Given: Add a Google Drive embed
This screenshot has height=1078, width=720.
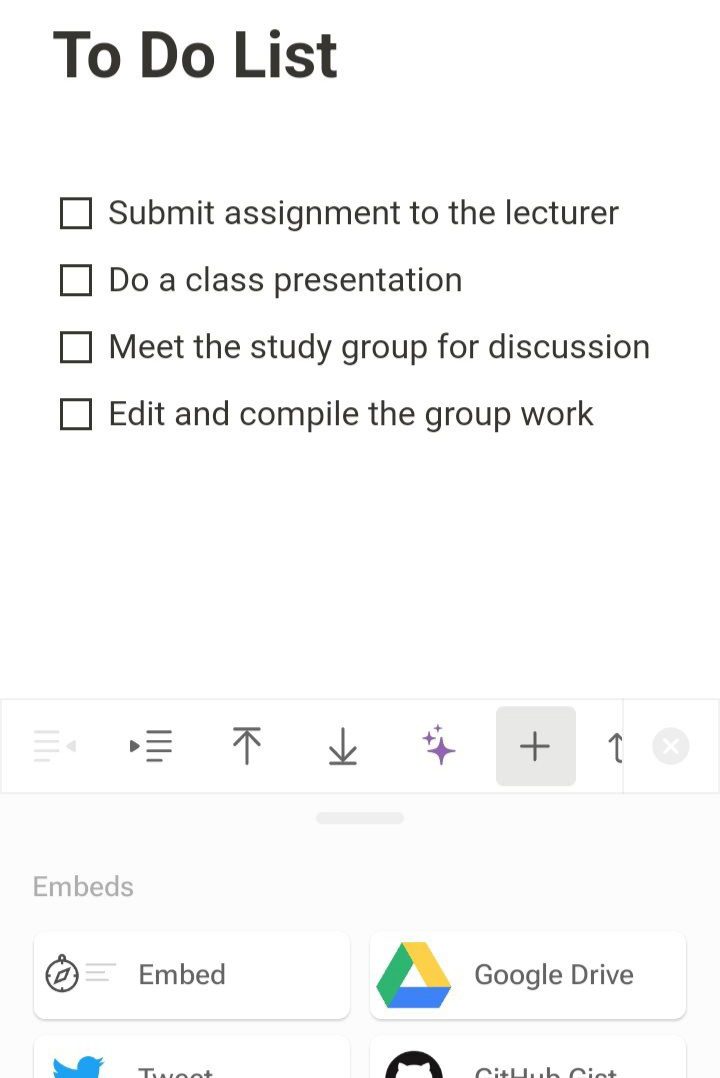Looking at the screenshot, I should (x=528, y=975).
